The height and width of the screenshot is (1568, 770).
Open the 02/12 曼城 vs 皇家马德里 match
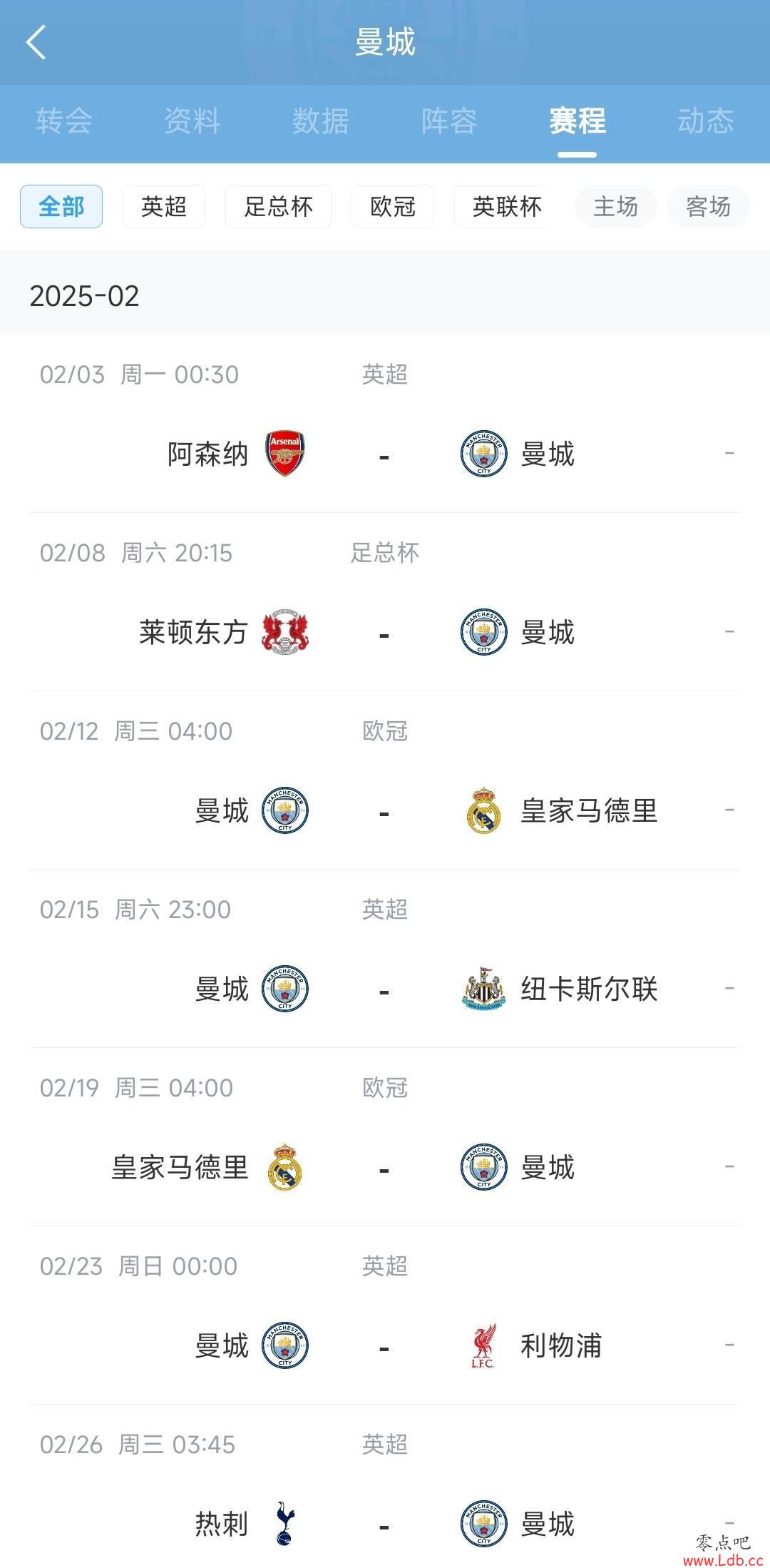click(385, 780)
